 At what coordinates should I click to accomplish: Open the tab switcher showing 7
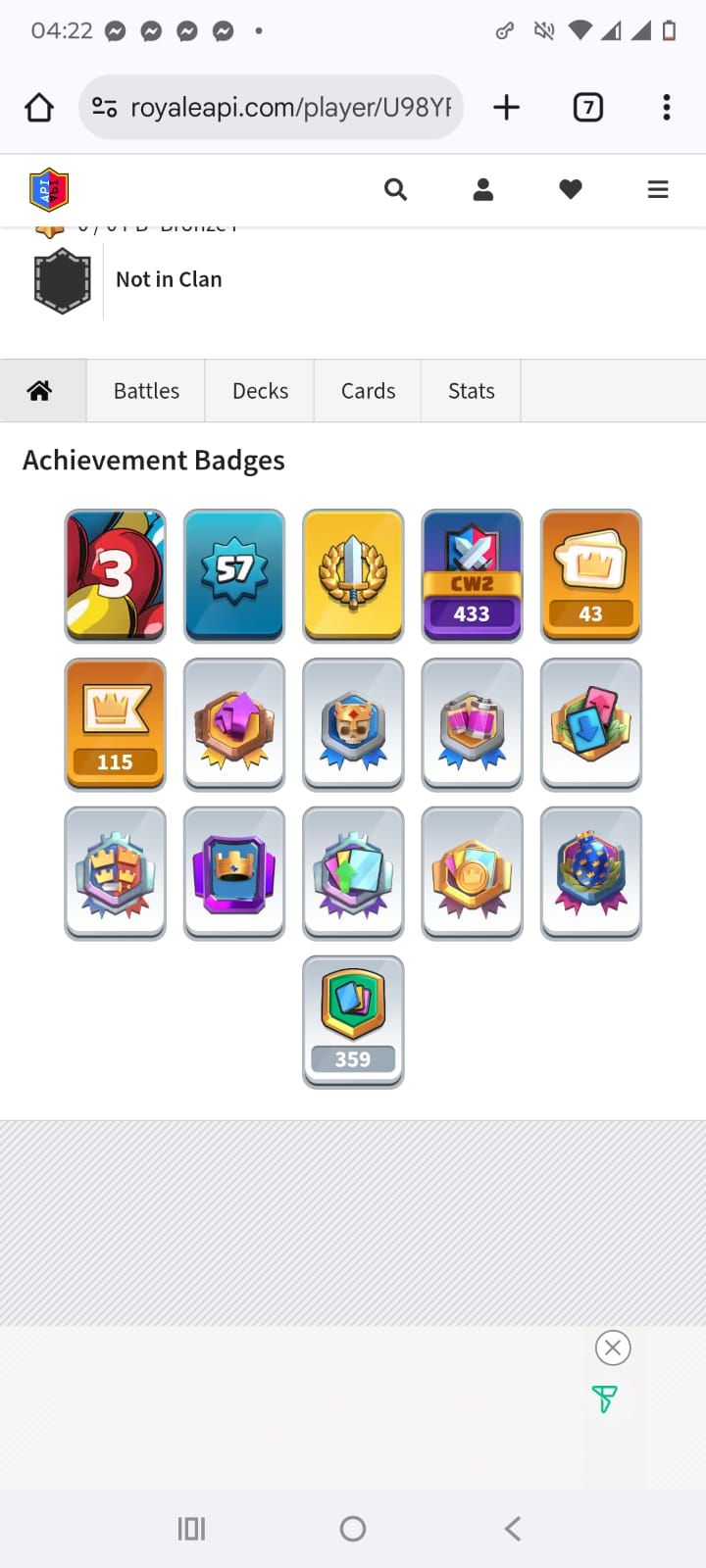587,108
